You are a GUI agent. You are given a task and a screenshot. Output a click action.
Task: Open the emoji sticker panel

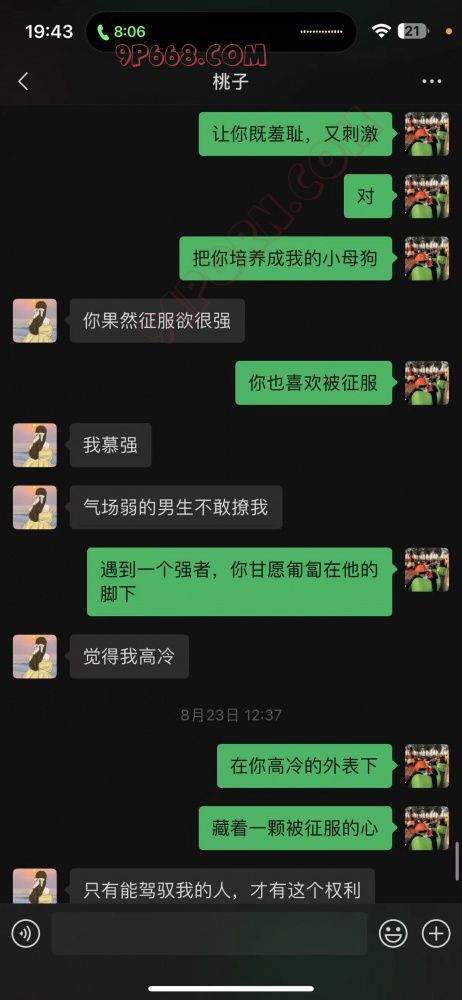point(393,934)
